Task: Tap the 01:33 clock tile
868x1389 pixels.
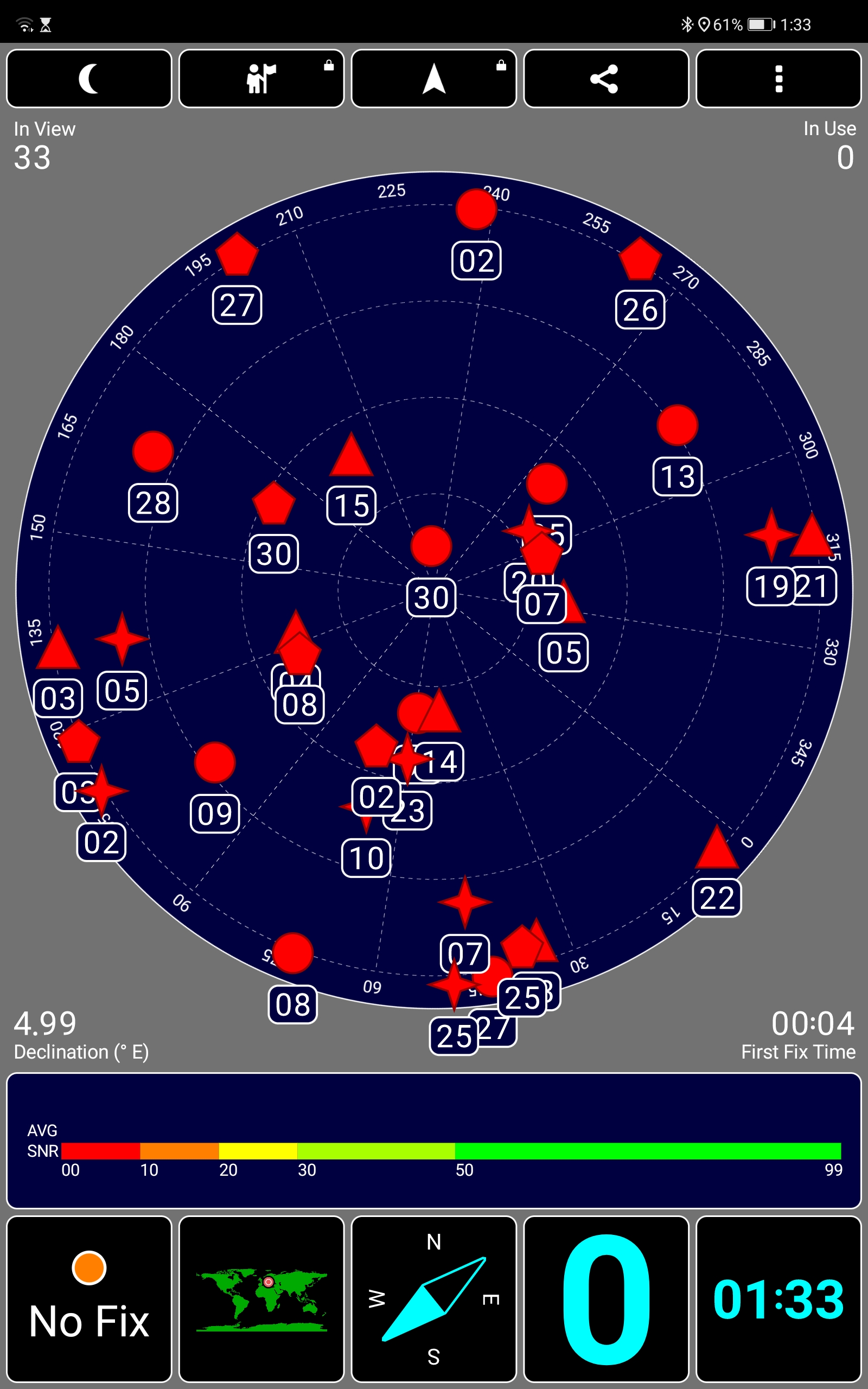Action: click(778, 1299)
